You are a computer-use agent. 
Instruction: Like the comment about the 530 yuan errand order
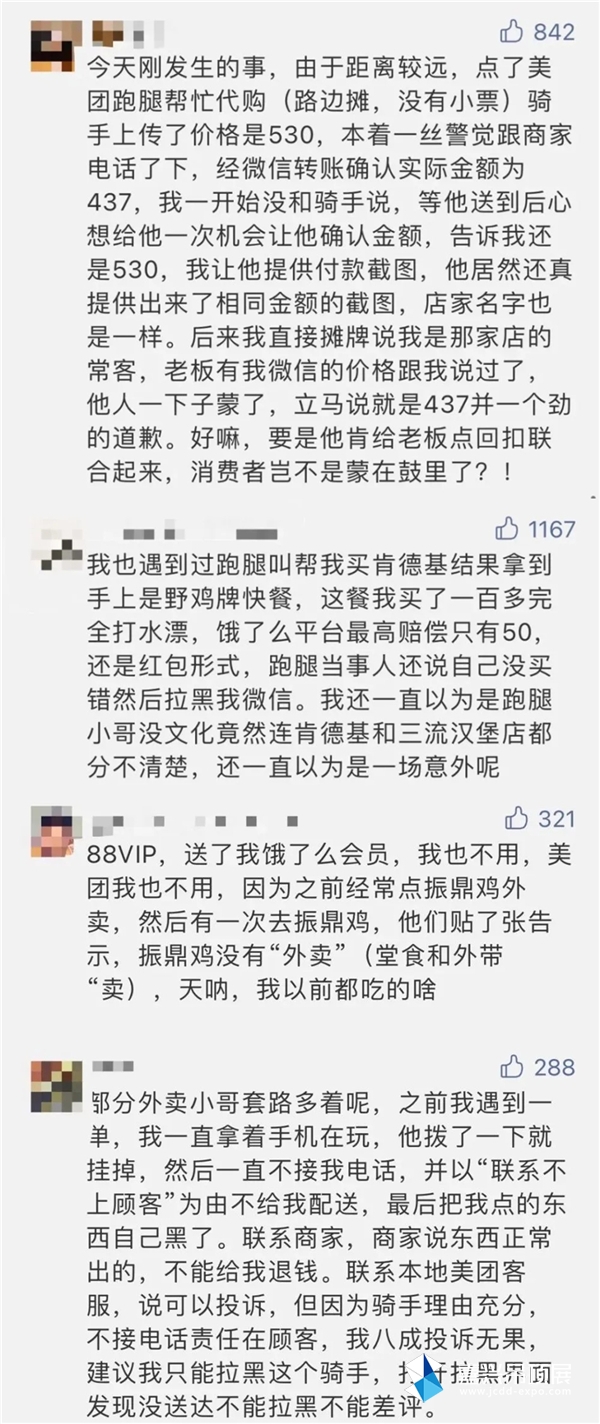pos(512,32)
